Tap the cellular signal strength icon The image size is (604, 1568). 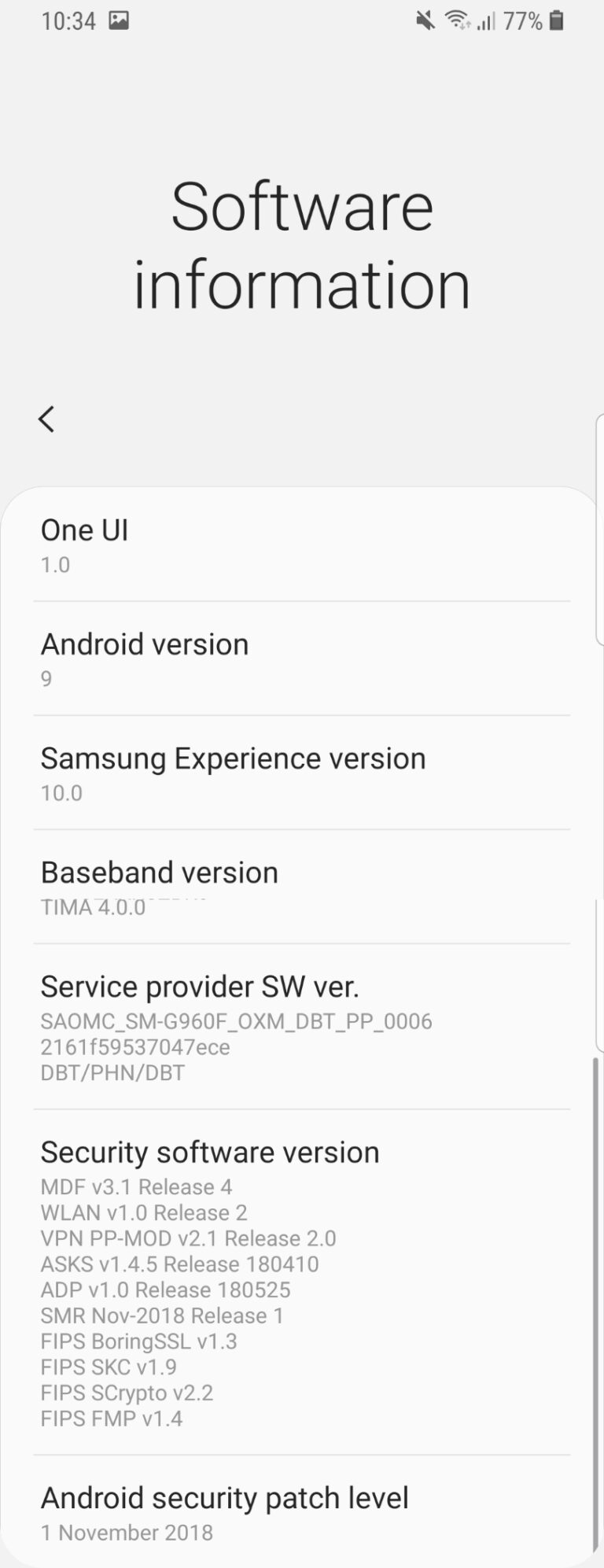pyautogui.click(x=486, y=20)
